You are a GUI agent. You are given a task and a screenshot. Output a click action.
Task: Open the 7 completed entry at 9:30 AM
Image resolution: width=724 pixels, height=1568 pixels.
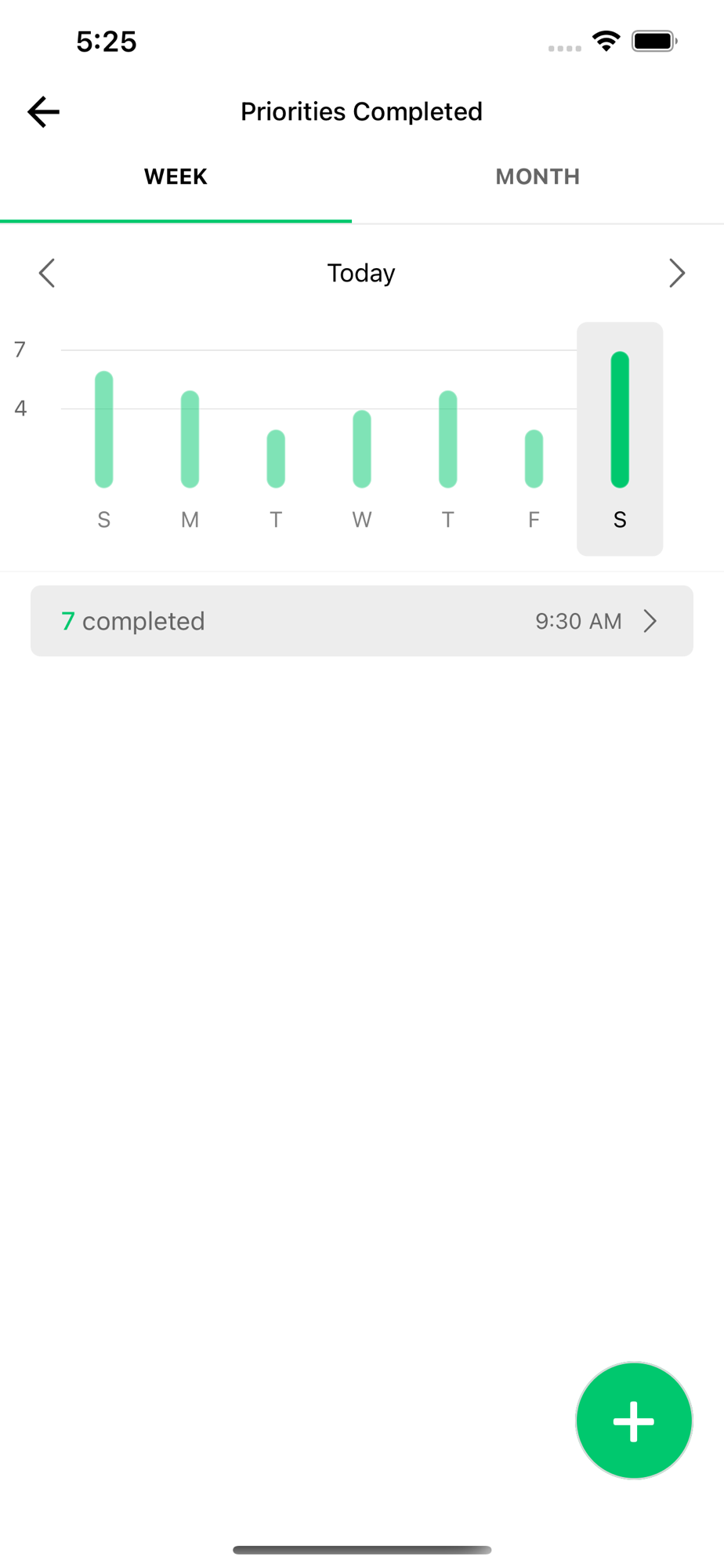pos(361,621)
